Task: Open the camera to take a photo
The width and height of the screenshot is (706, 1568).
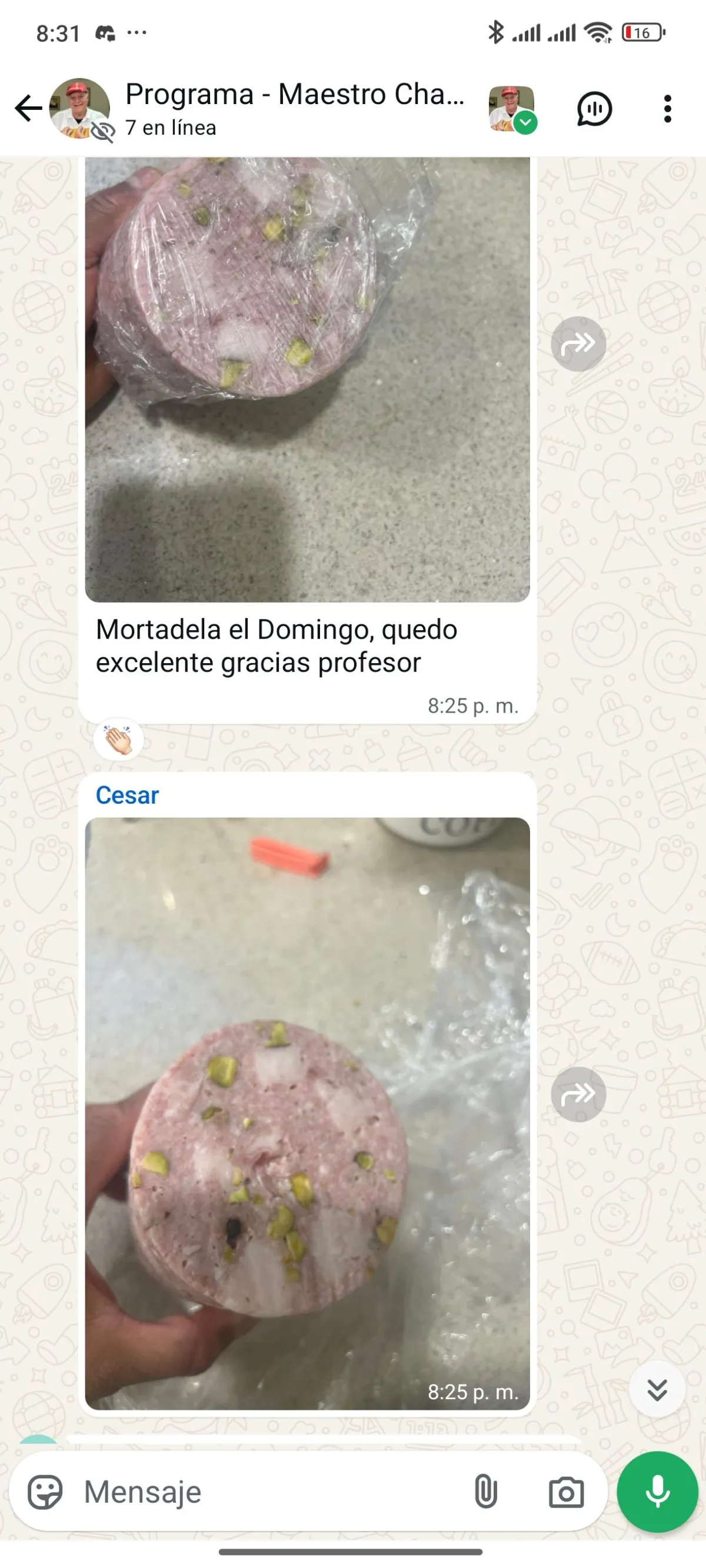Action: (x=566, y=1492)
